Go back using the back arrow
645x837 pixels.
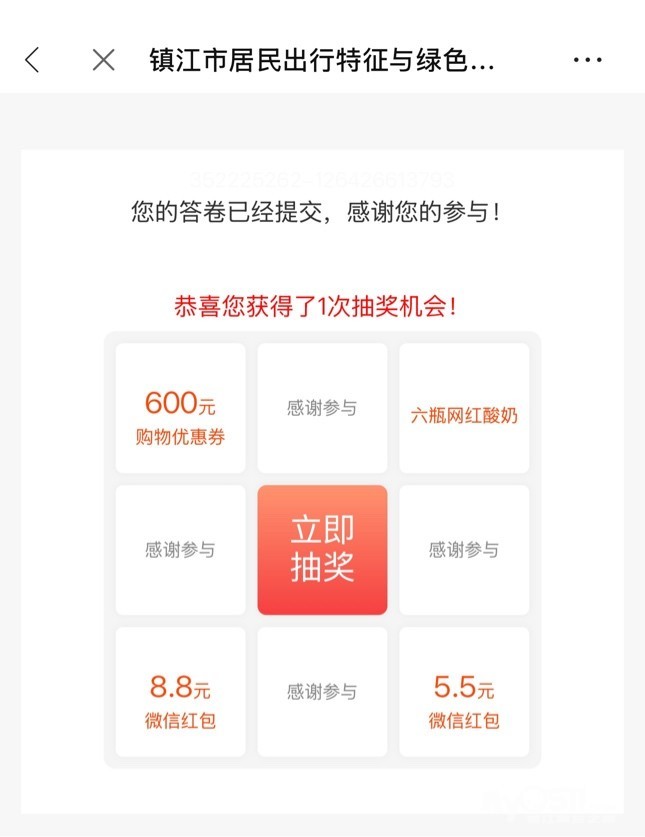[32, 60]
